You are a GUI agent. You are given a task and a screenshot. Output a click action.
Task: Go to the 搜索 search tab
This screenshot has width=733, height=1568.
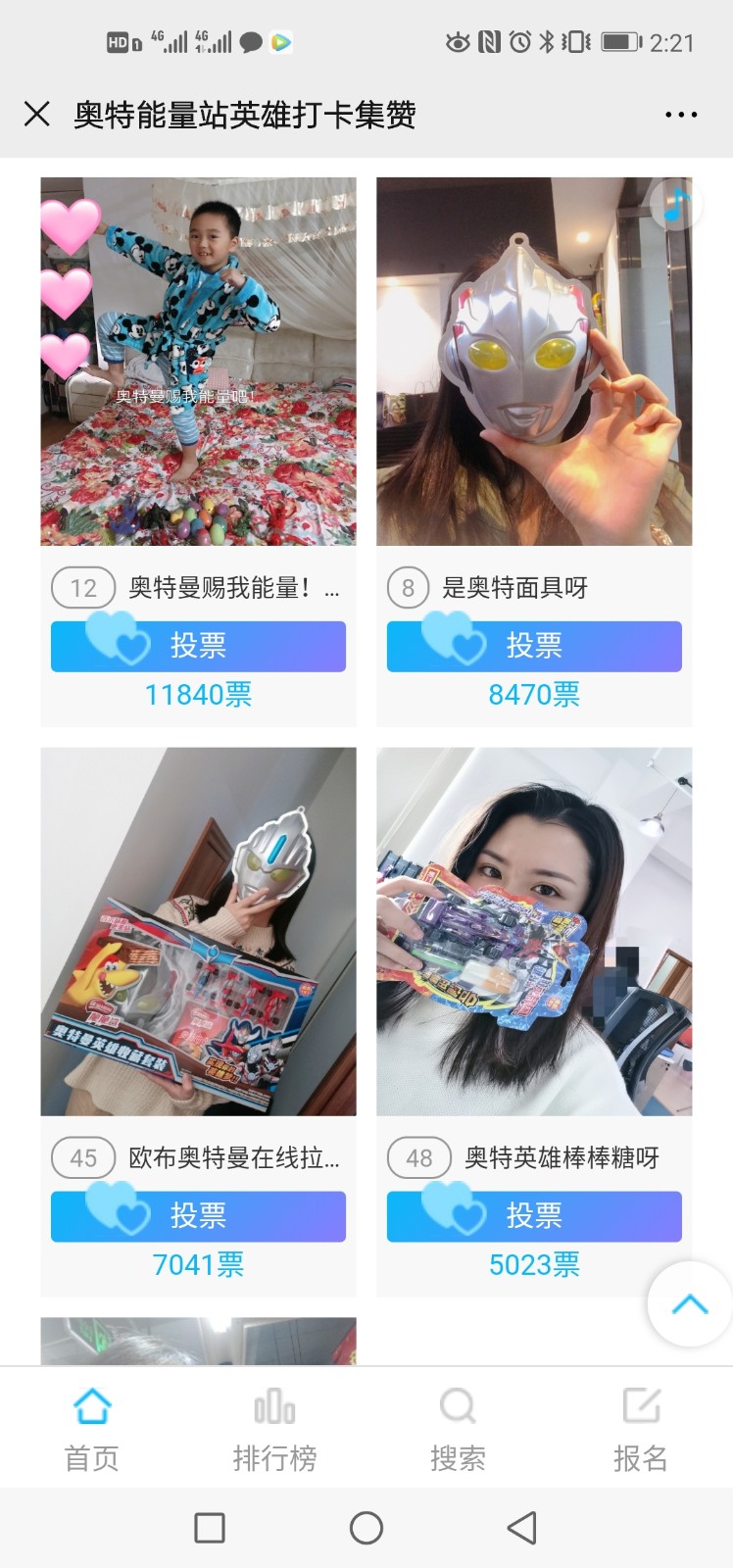point(458,1429)
